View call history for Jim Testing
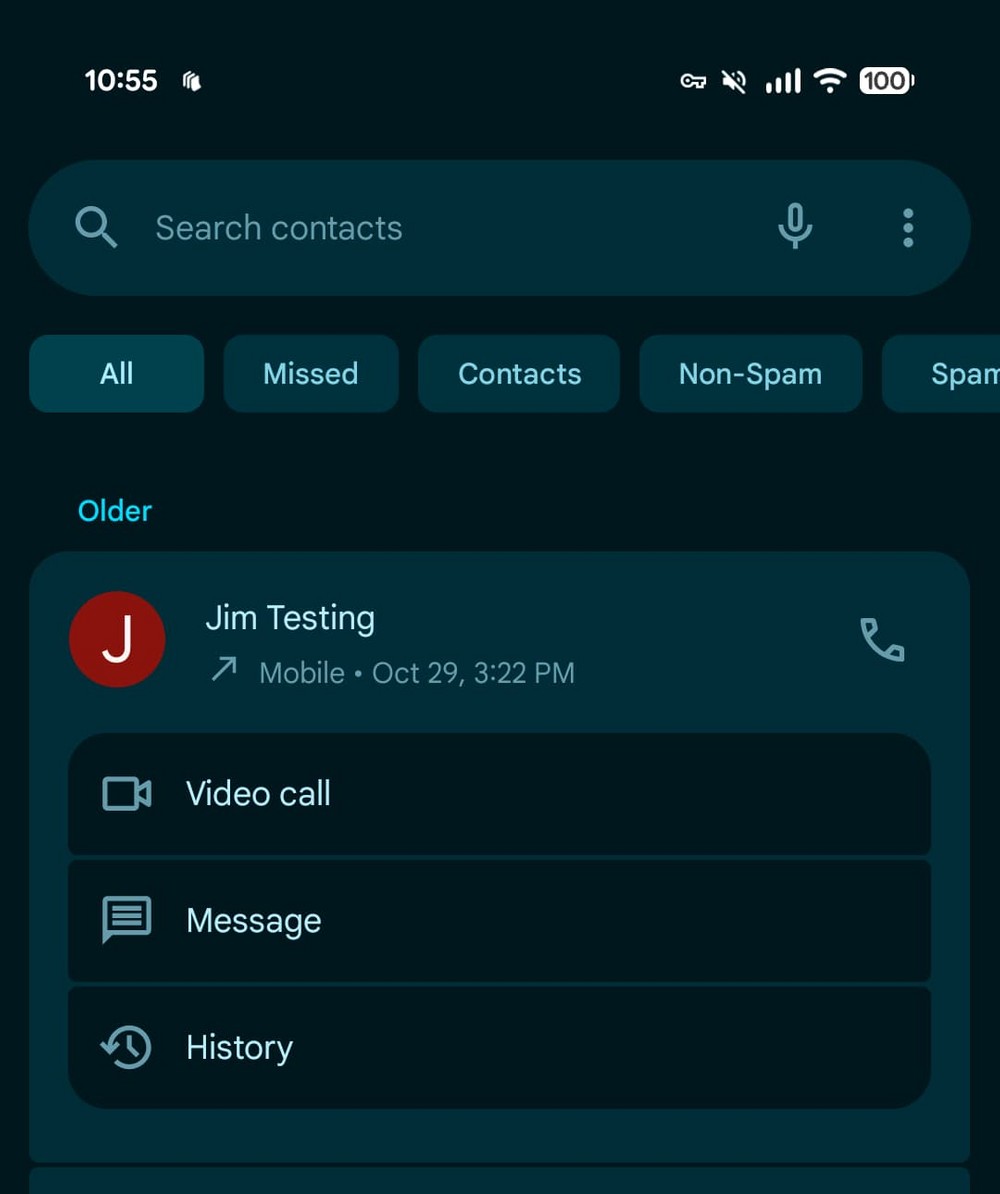This screenshot has height=1194, width=1000. [498, 1047]
